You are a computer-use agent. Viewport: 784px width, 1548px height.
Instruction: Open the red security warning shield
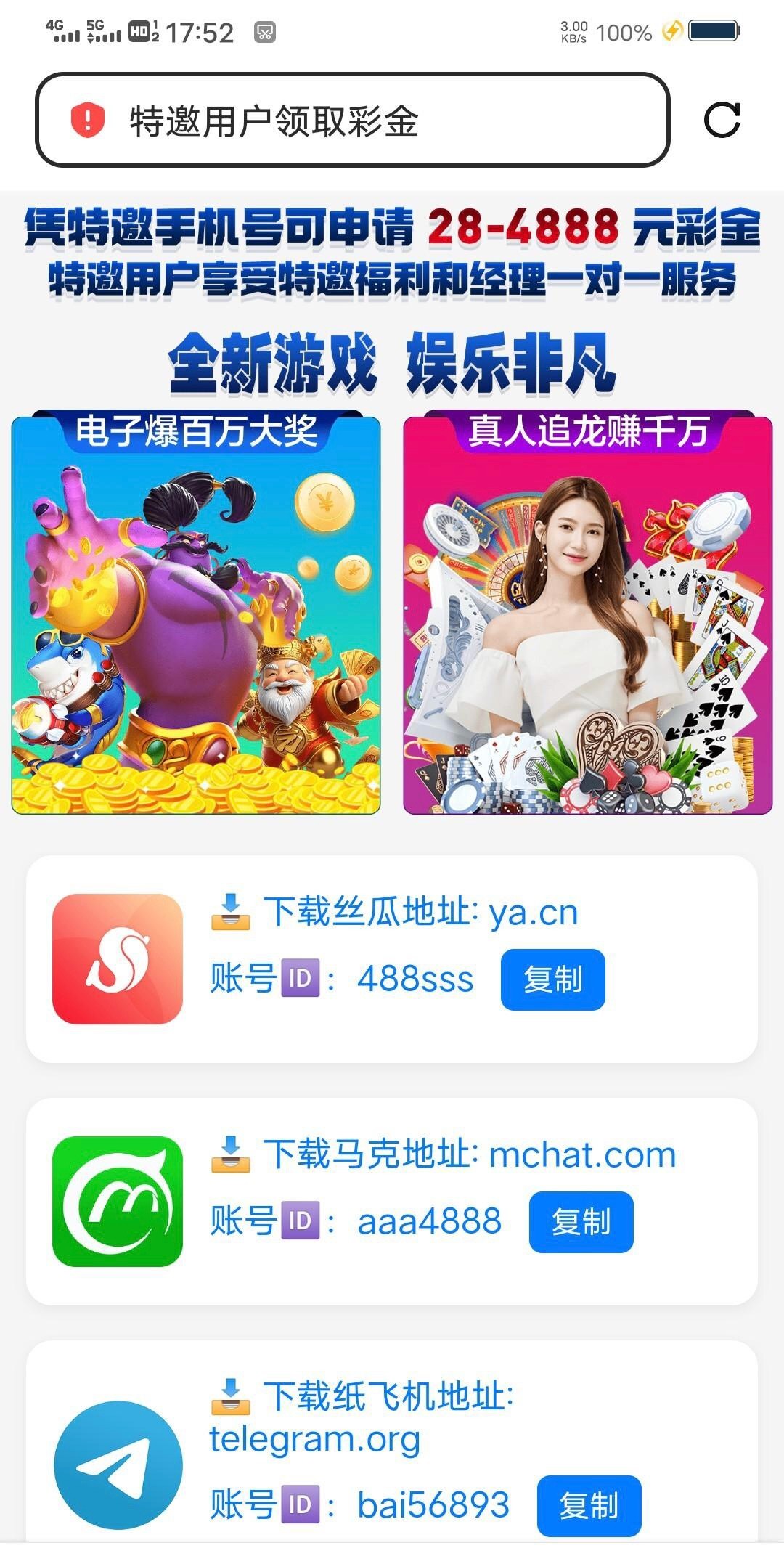pos(88,120)
